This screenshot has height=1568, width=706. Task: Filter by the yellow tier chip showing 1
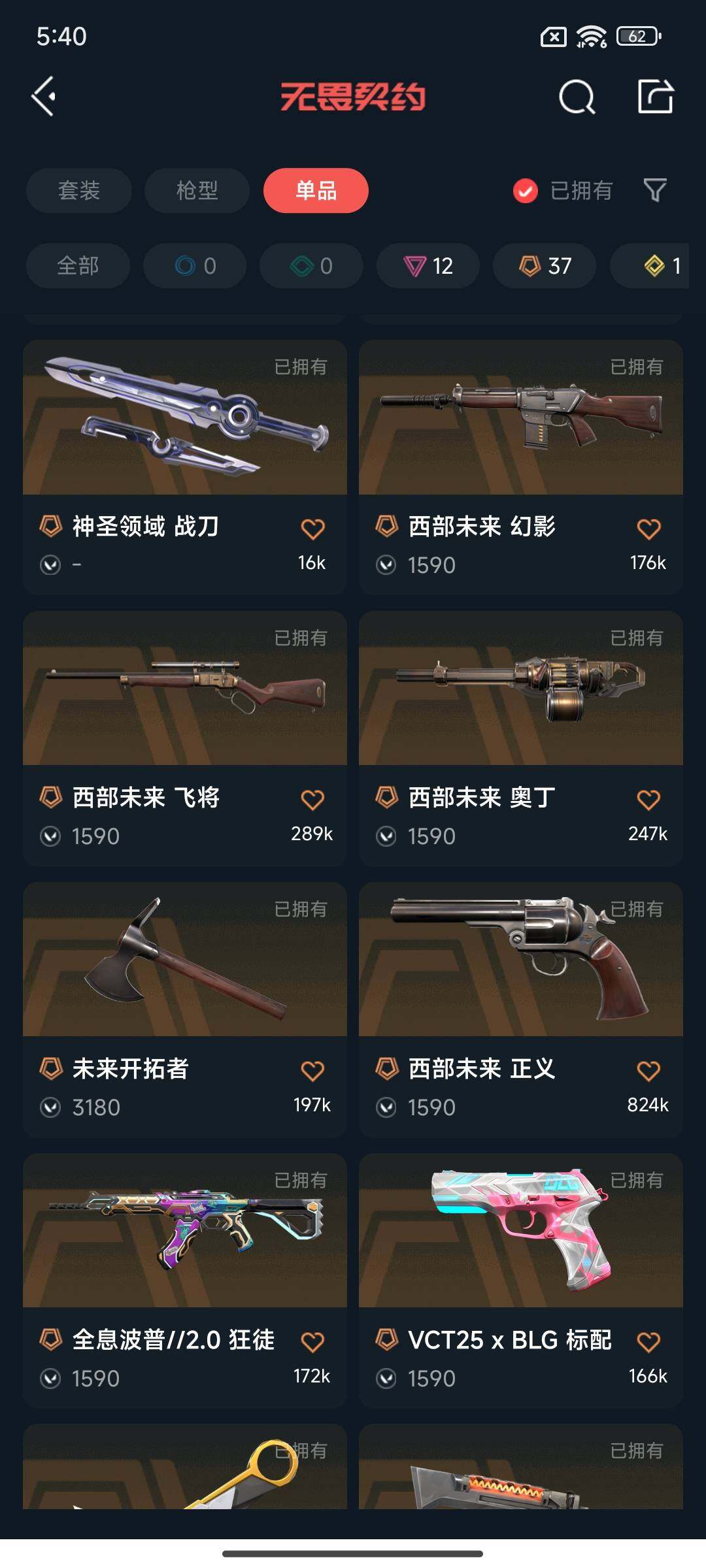click(x=660, y=266)
